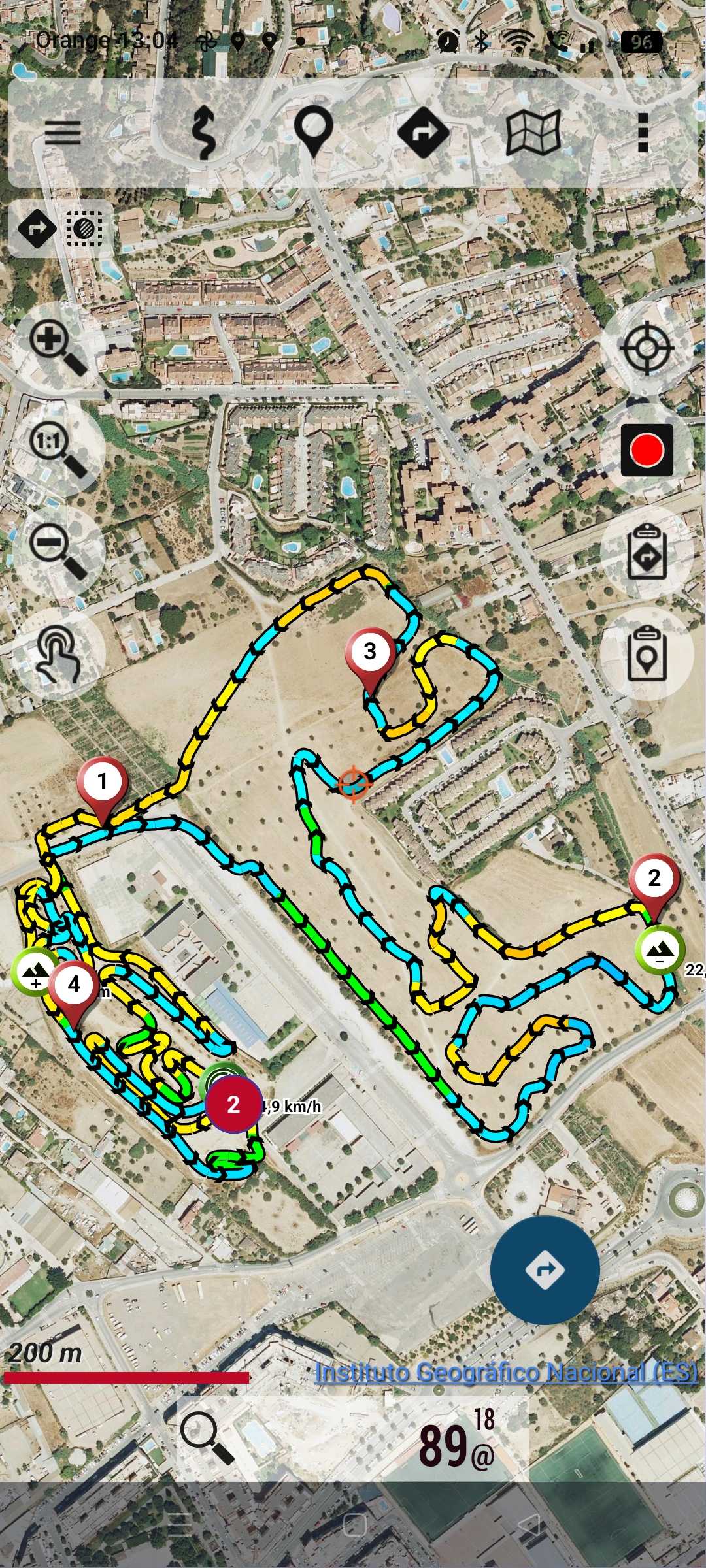Zoom in with the plus magnifier

58,348
